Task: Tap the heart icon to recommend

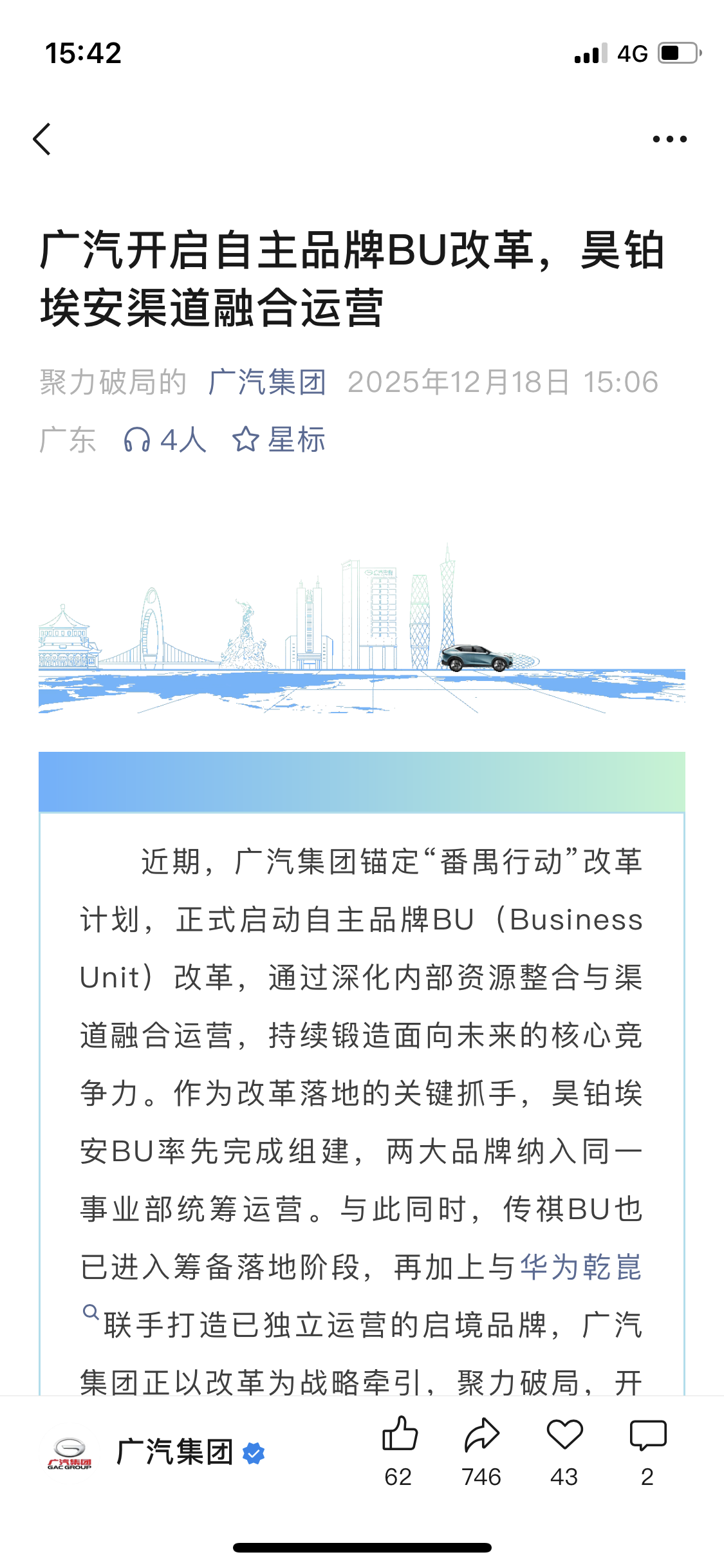Action: click(564, 1435)
